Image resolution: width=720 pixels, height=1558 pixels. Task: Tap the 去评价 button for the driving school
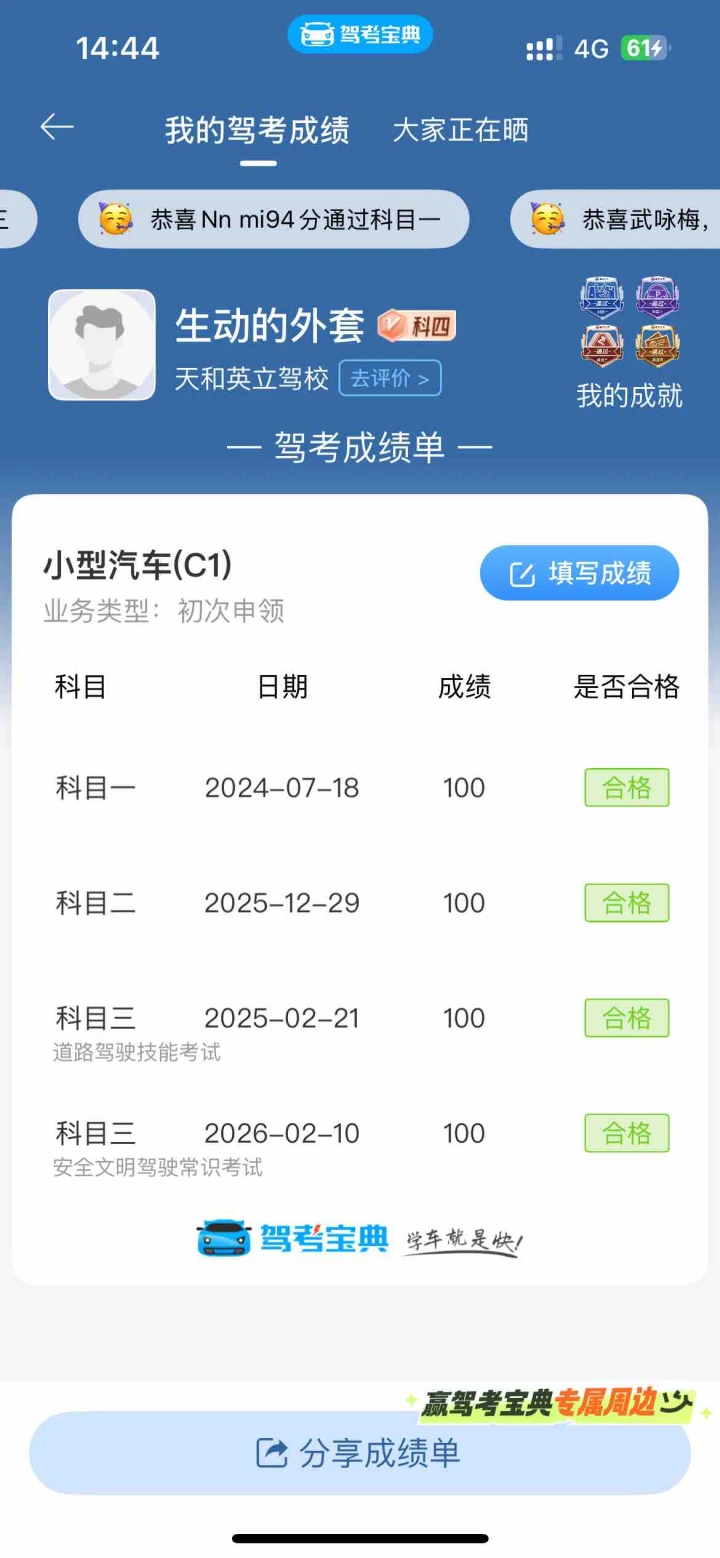390,378
